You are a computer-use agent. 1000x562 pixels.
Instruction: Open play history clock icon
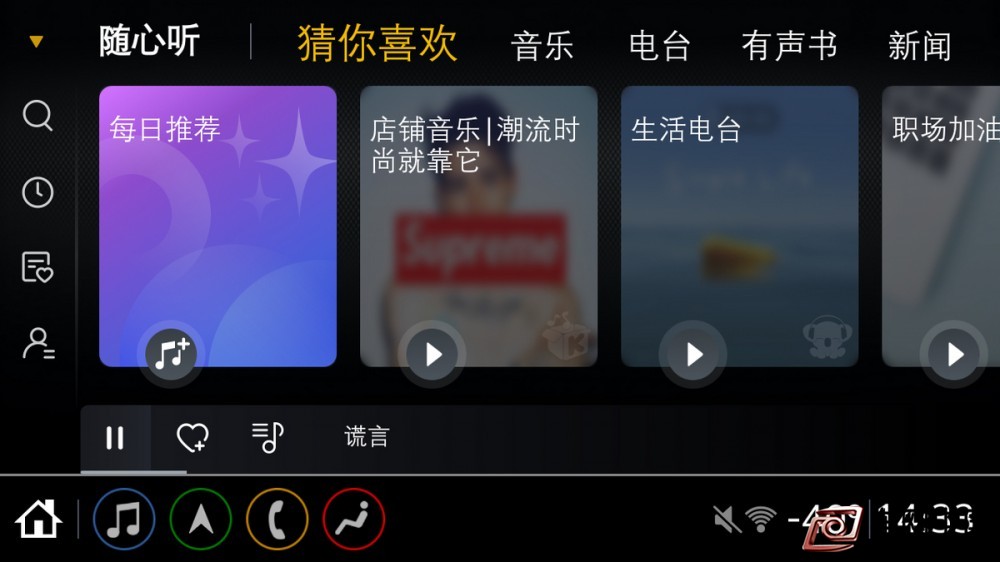[x=37, y=192]
